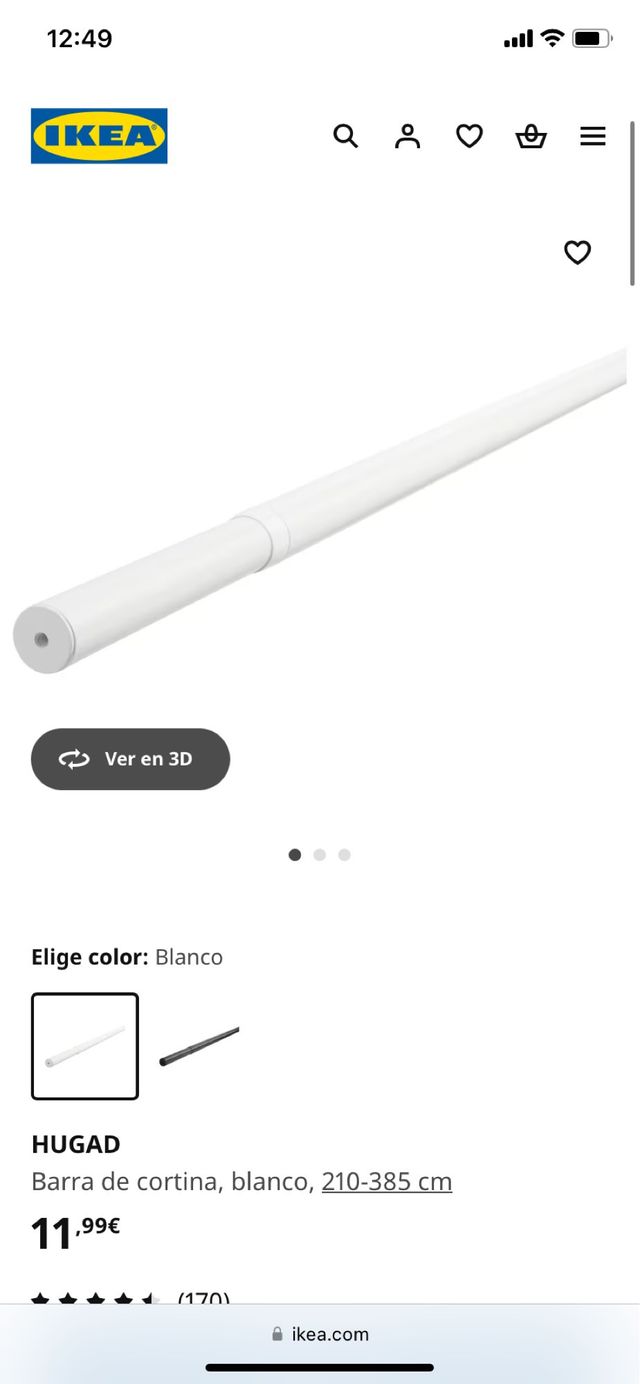Open the search magnifier icon
This screenshot has height=1384, width=640.
[x=345, y=136]
